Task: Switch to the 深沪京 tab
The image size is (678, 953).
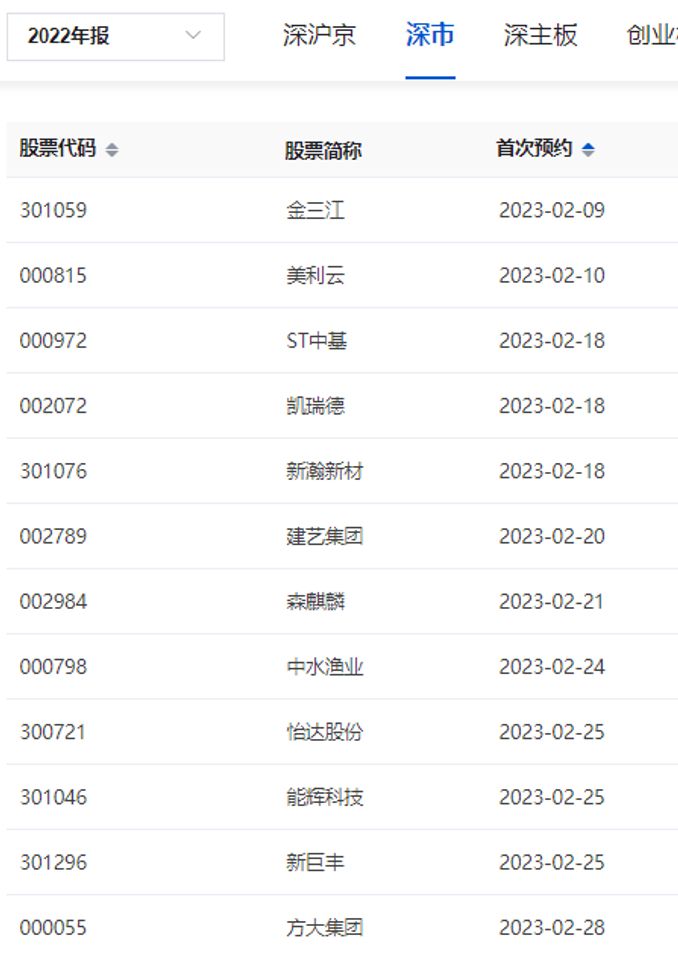Action: click(319, 36)
